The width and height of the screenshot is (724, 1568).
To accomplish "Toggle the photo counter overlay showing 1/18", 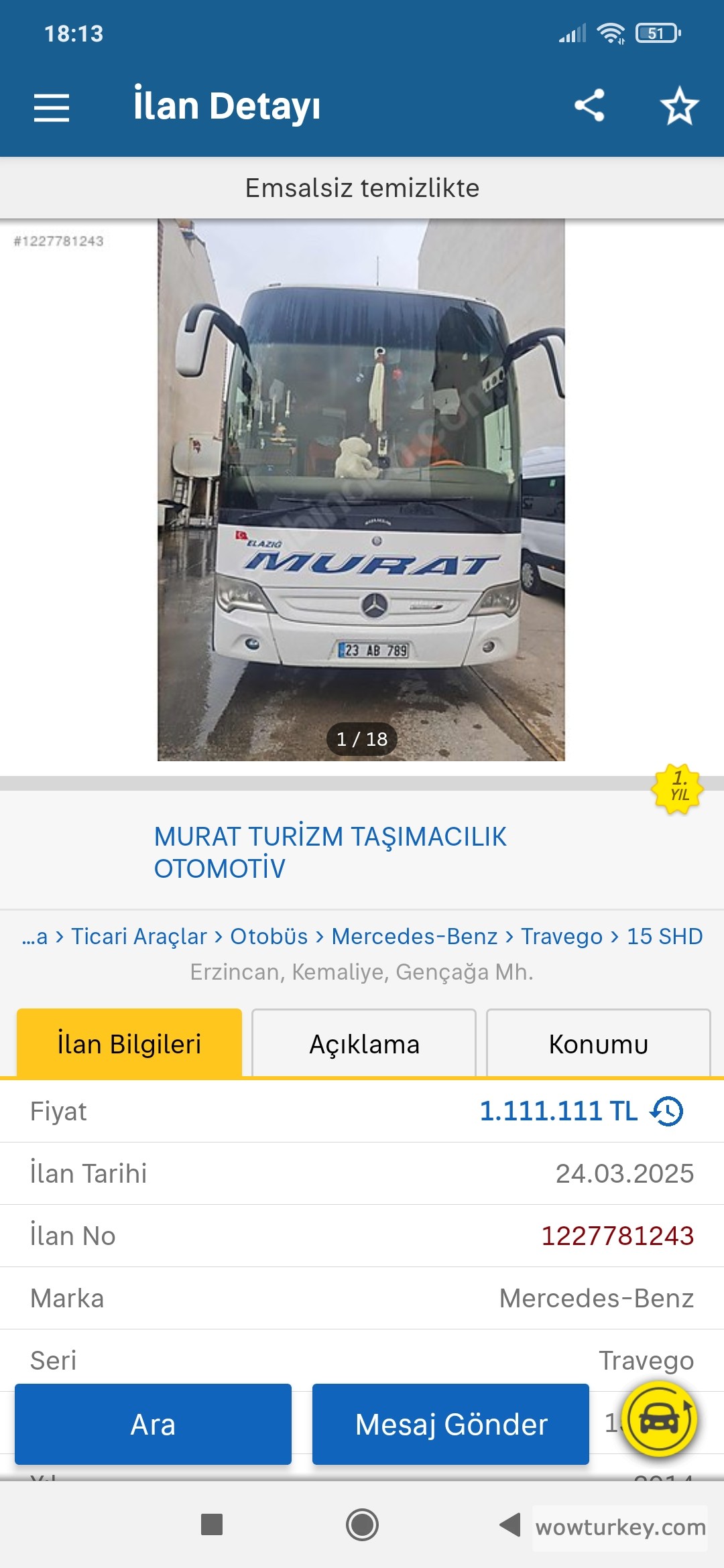I will coord(361,739).
